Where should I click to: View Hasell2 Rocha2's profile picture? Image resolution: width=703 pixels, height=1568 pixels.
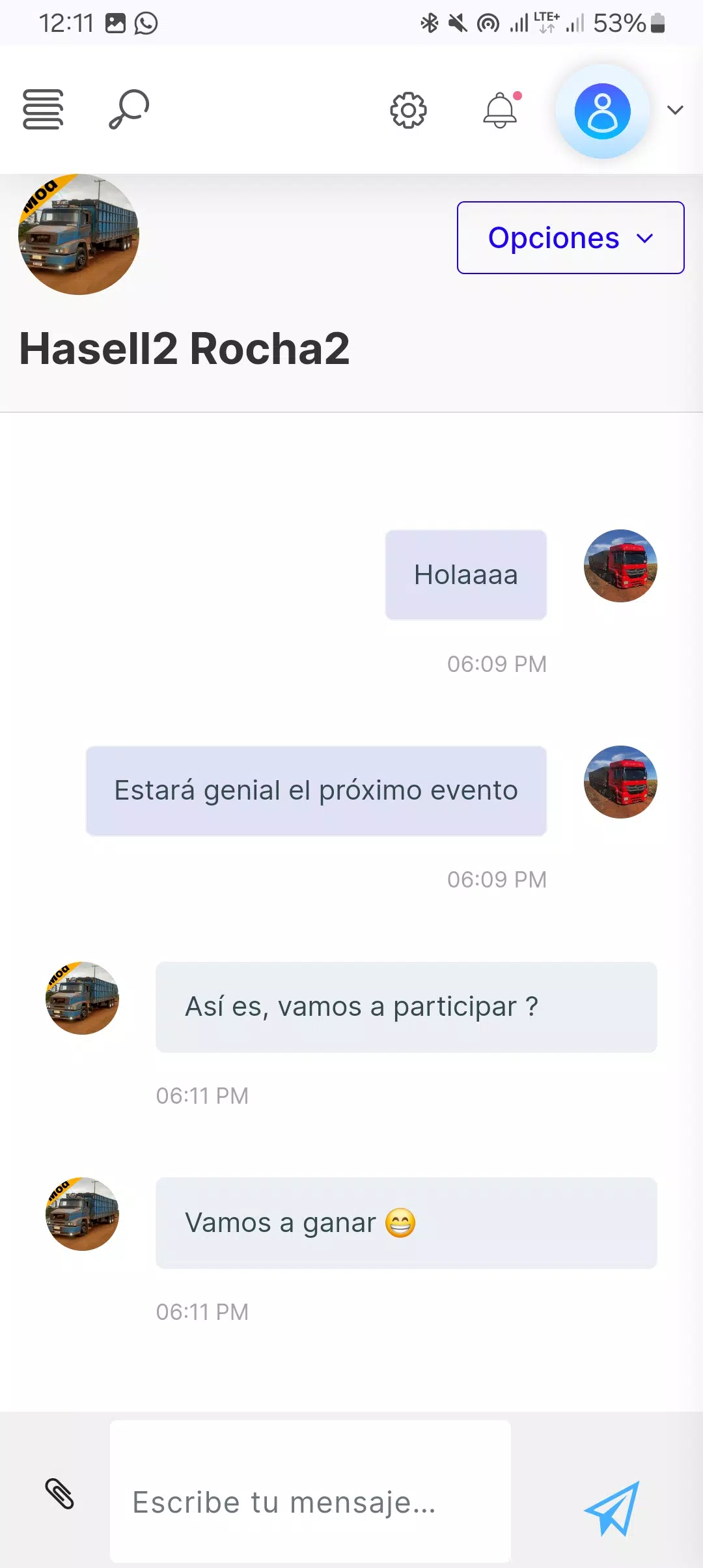[79, 234]
